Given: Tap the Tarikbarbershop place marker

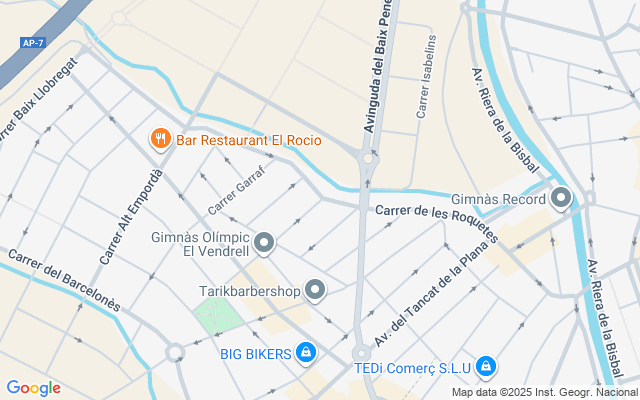Looking at the screenshot, I should click(x=315, y=291).
